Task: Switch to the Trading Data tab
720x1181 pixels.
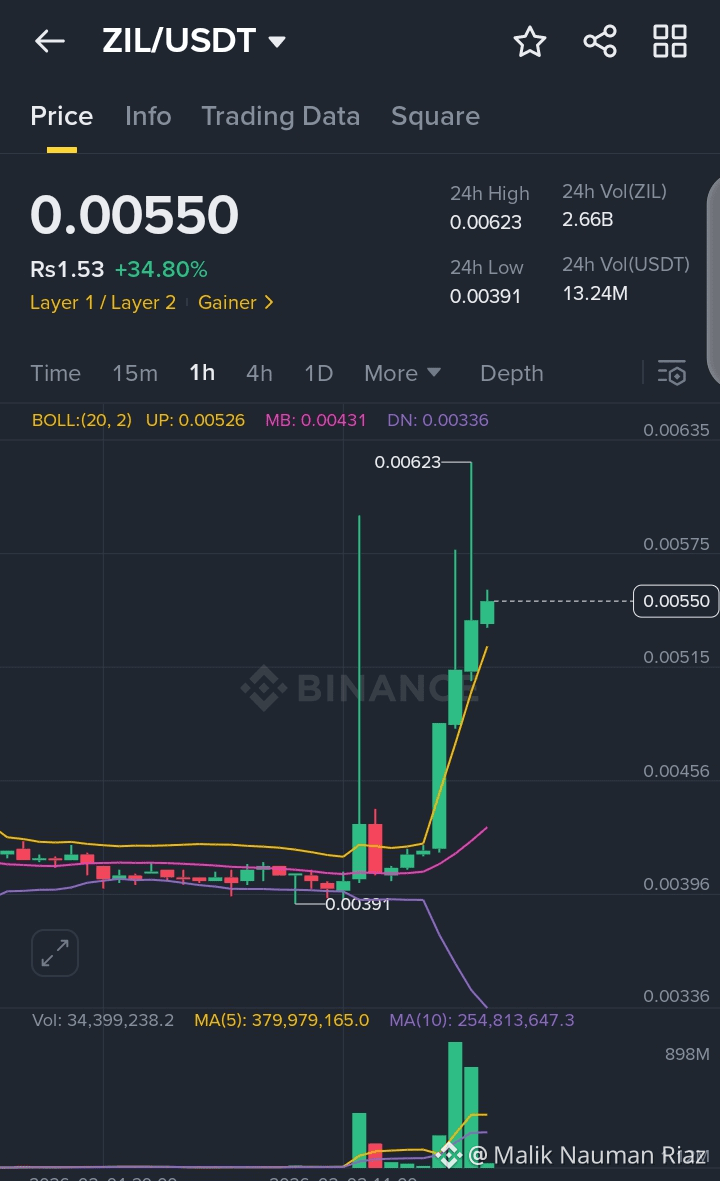Action: (x=280, y=116)
